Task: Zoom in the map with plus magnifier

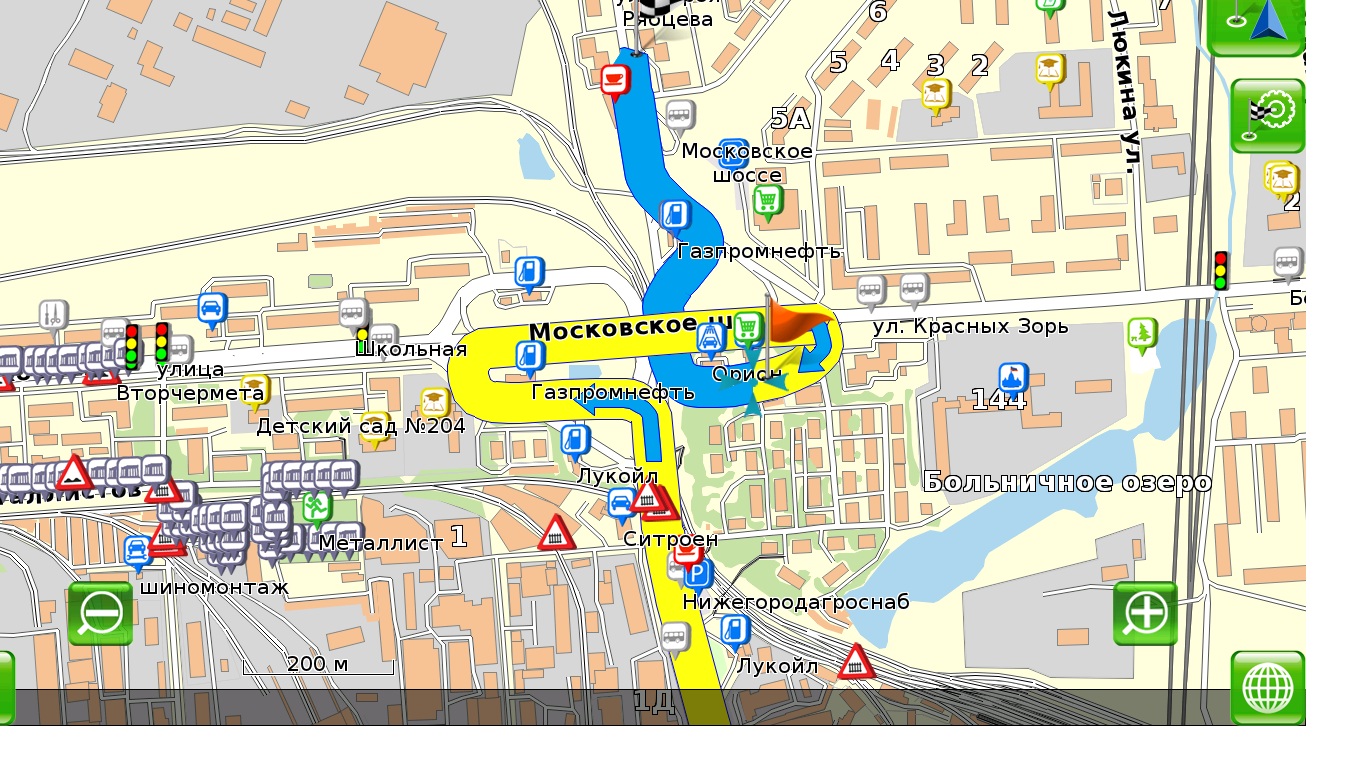Action: 1145,613
